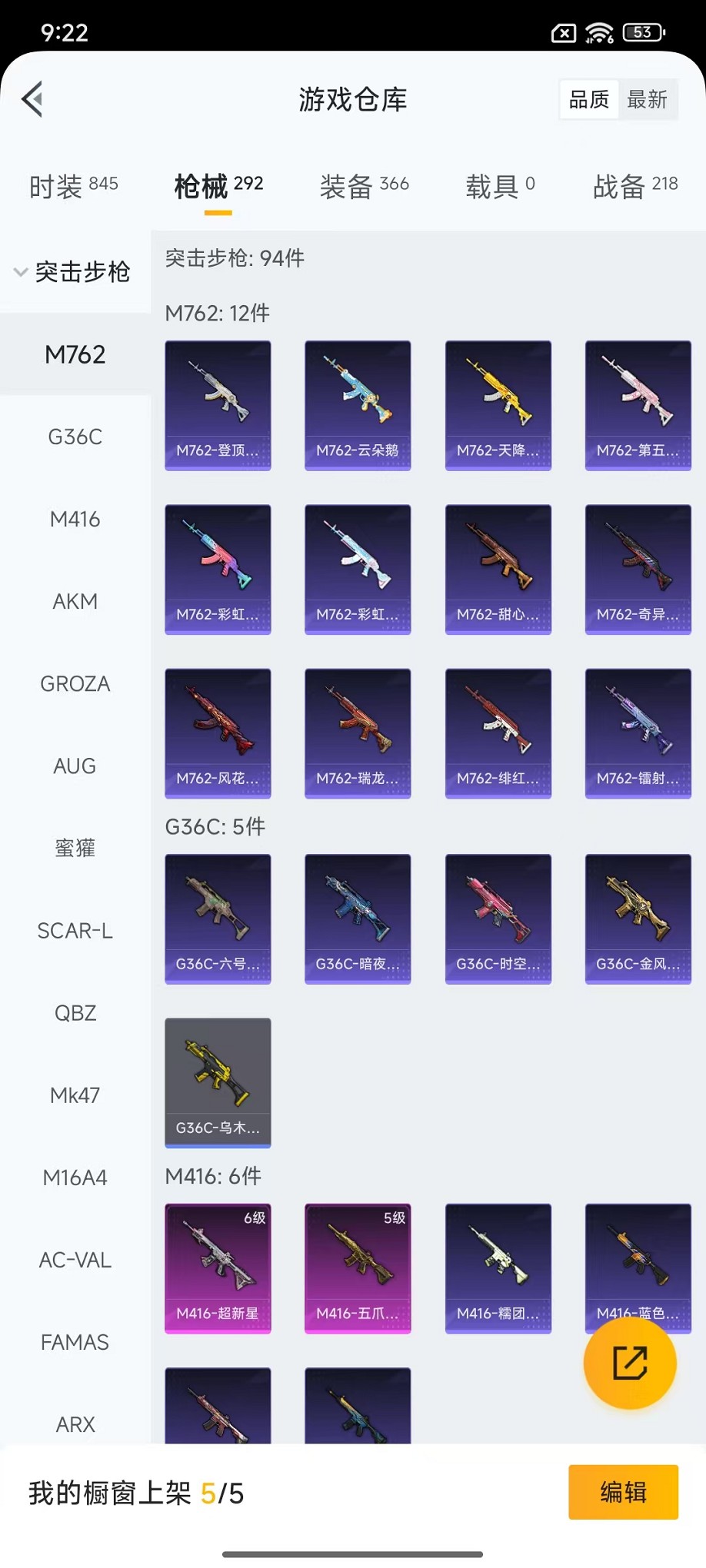The height and width of the screenshot is (1568, 706).
Task: Select FAMAS in the side list
Action: pos(75,1342)
